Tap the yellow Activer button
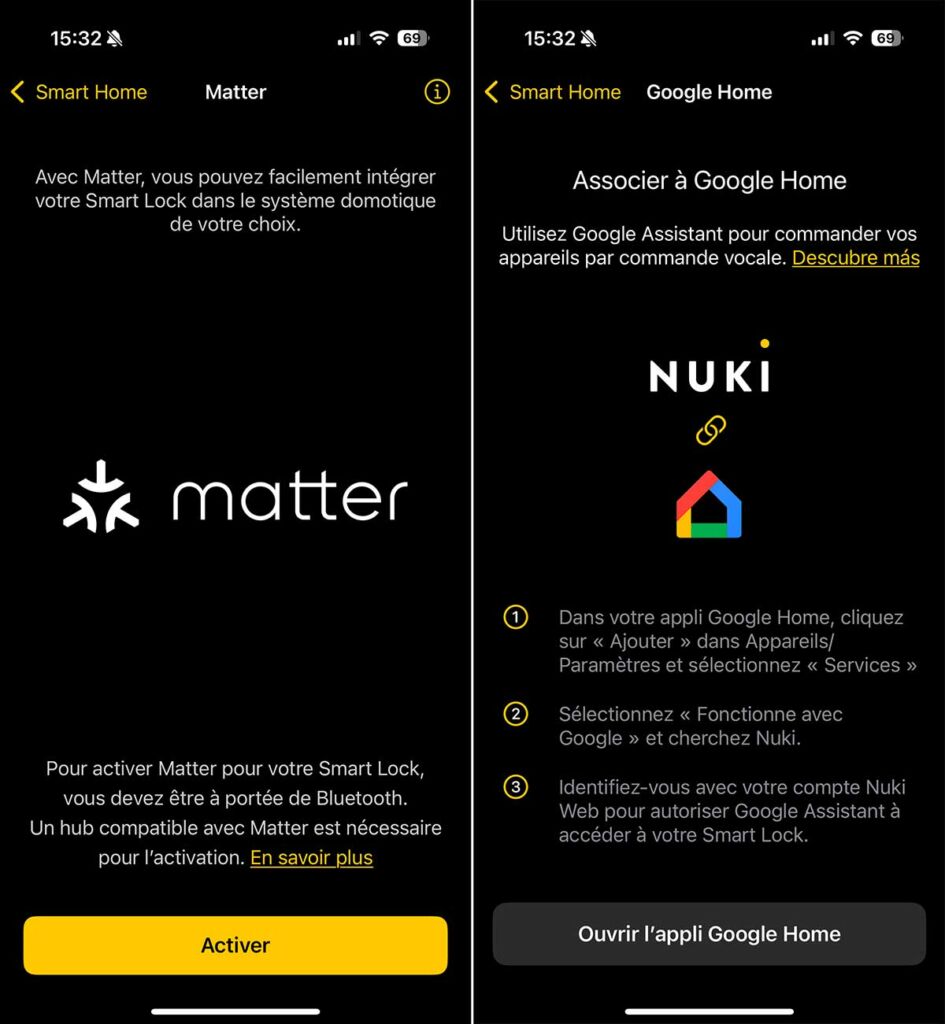Screen dimensions: 945x1024 pyautogui.click(x=235, y=945)
